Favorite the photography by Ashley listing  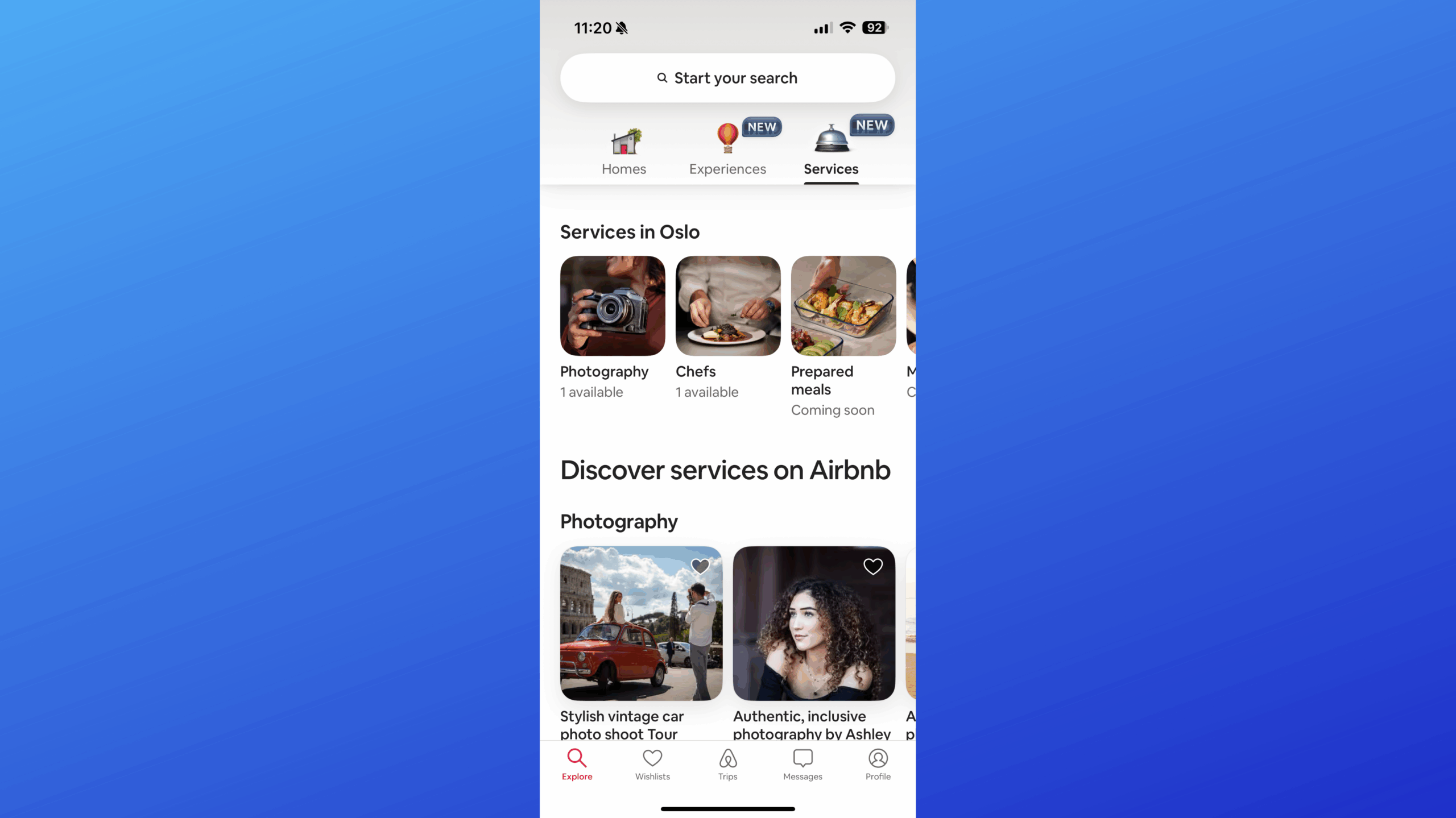coord(873,566)
